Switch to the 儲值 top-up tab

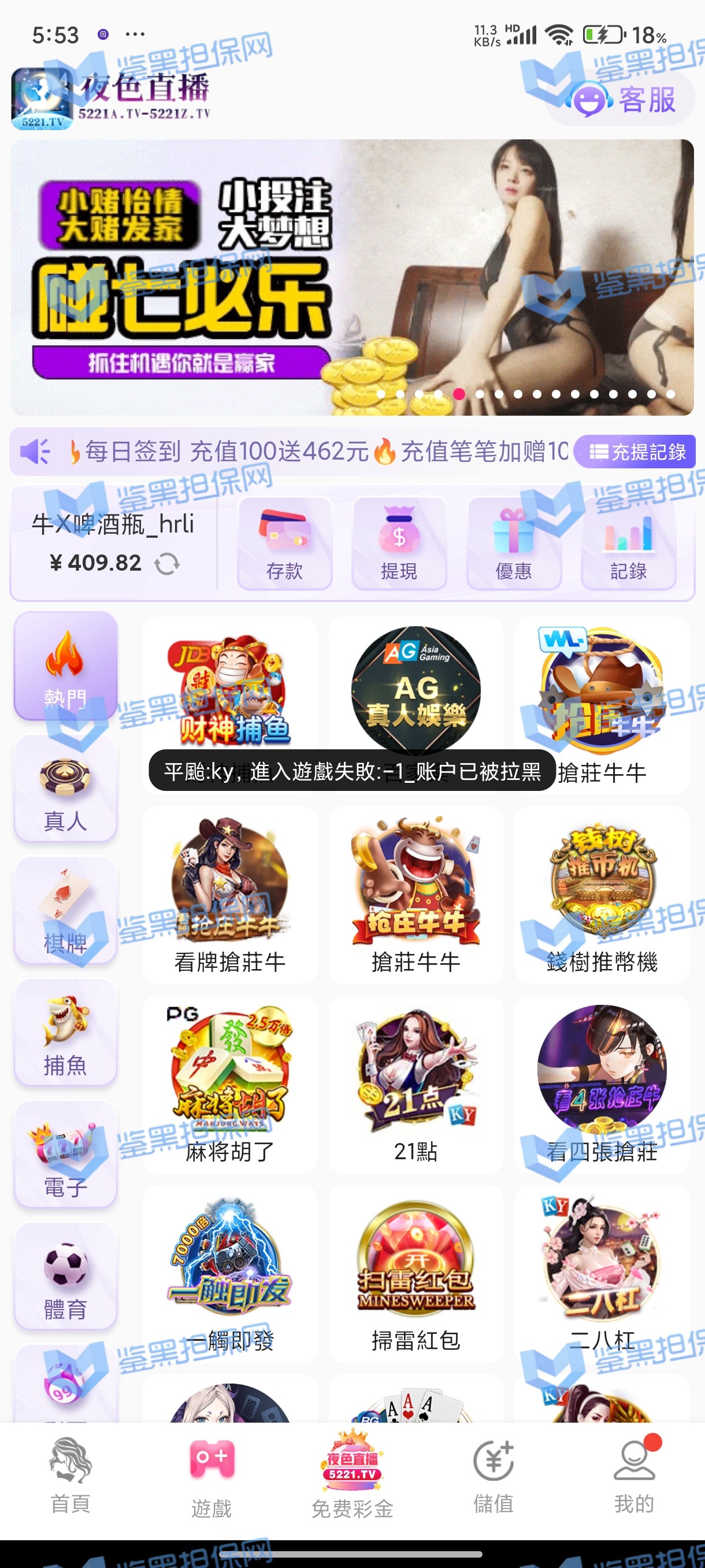[x=493, y=1475]
